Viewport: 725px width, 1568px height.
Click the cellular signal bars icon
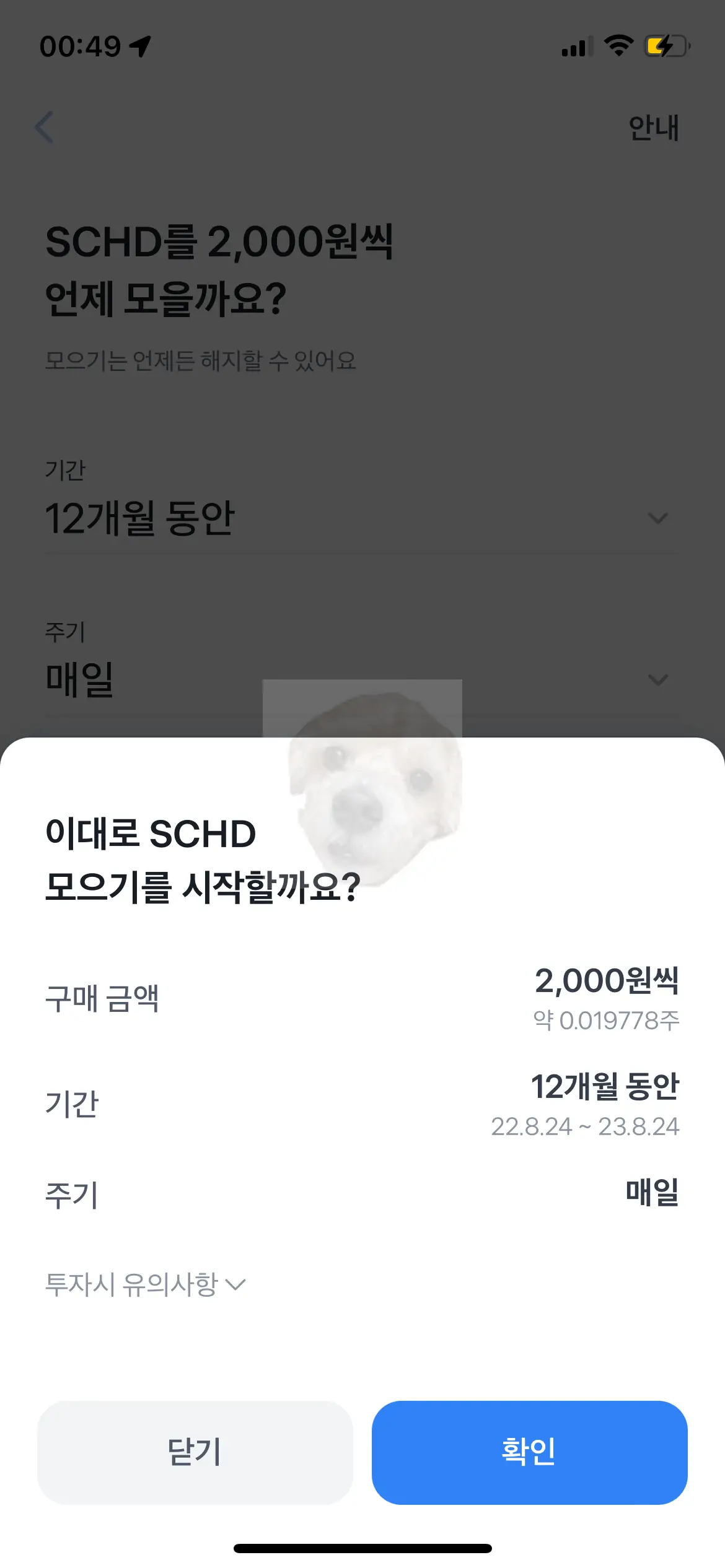pos(574,46)
